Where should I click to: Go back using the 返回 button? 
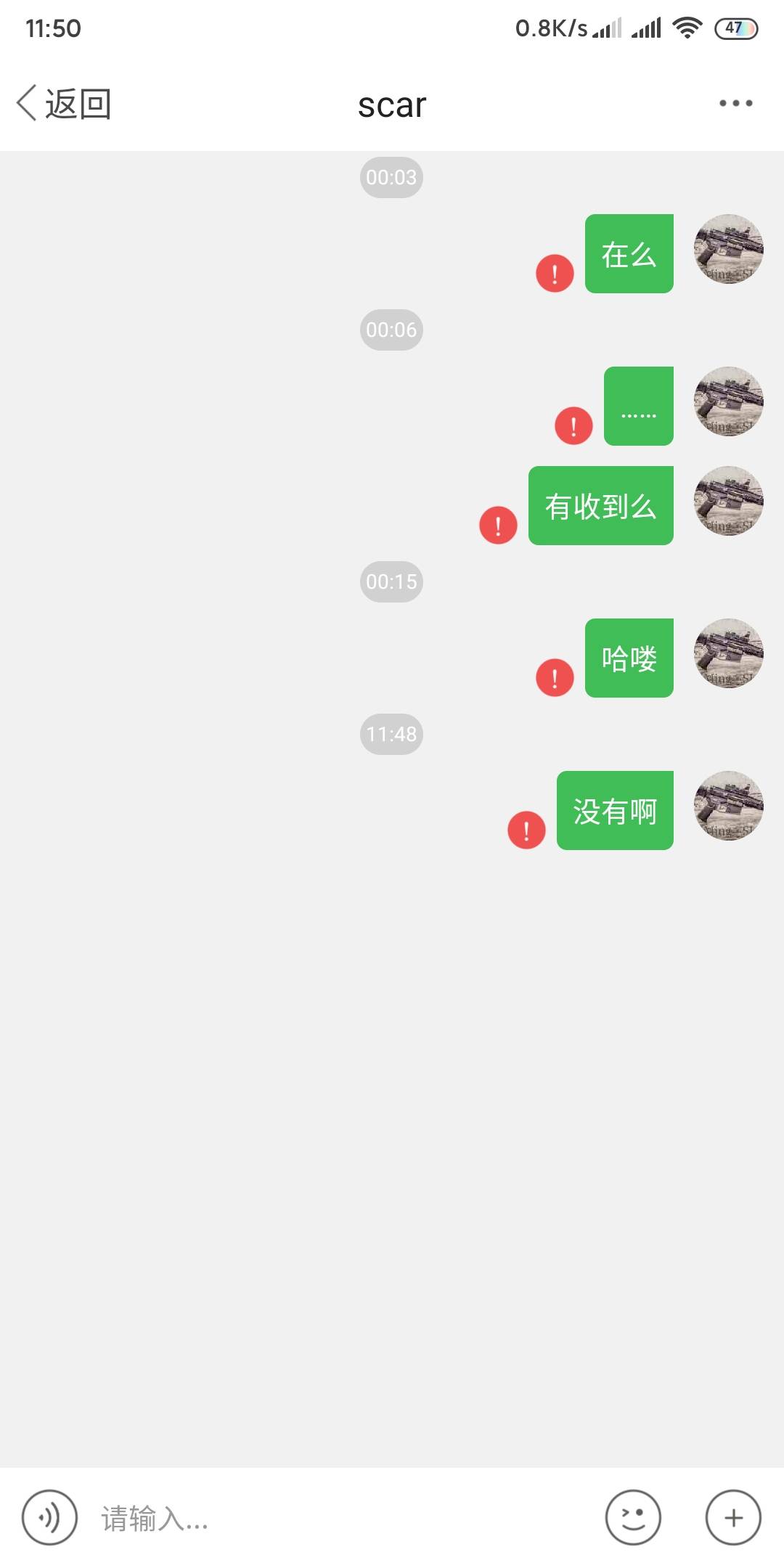click(x=64, y=103)
